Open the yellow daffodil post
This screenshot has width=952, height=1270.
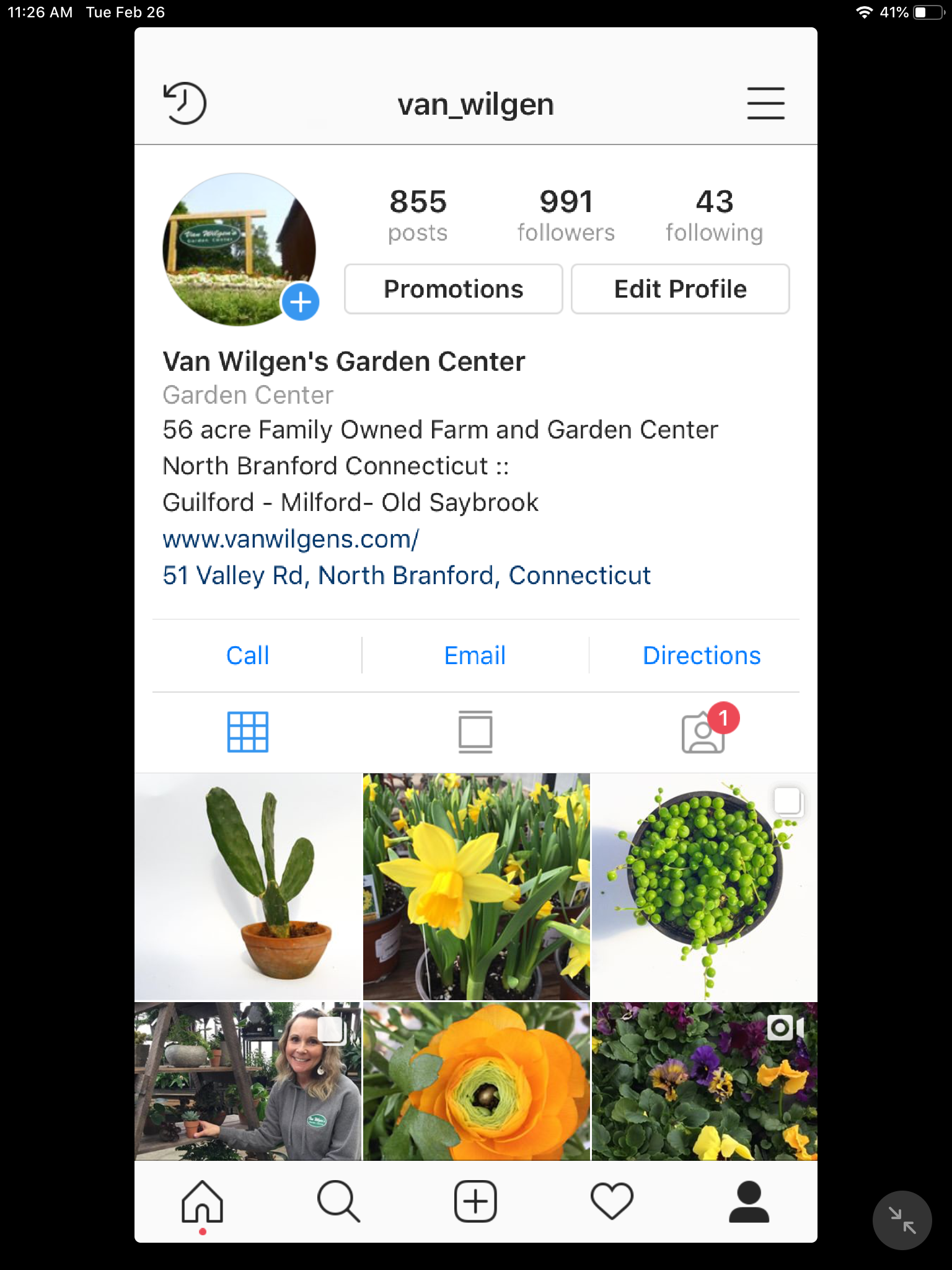(x=476, y=886)
